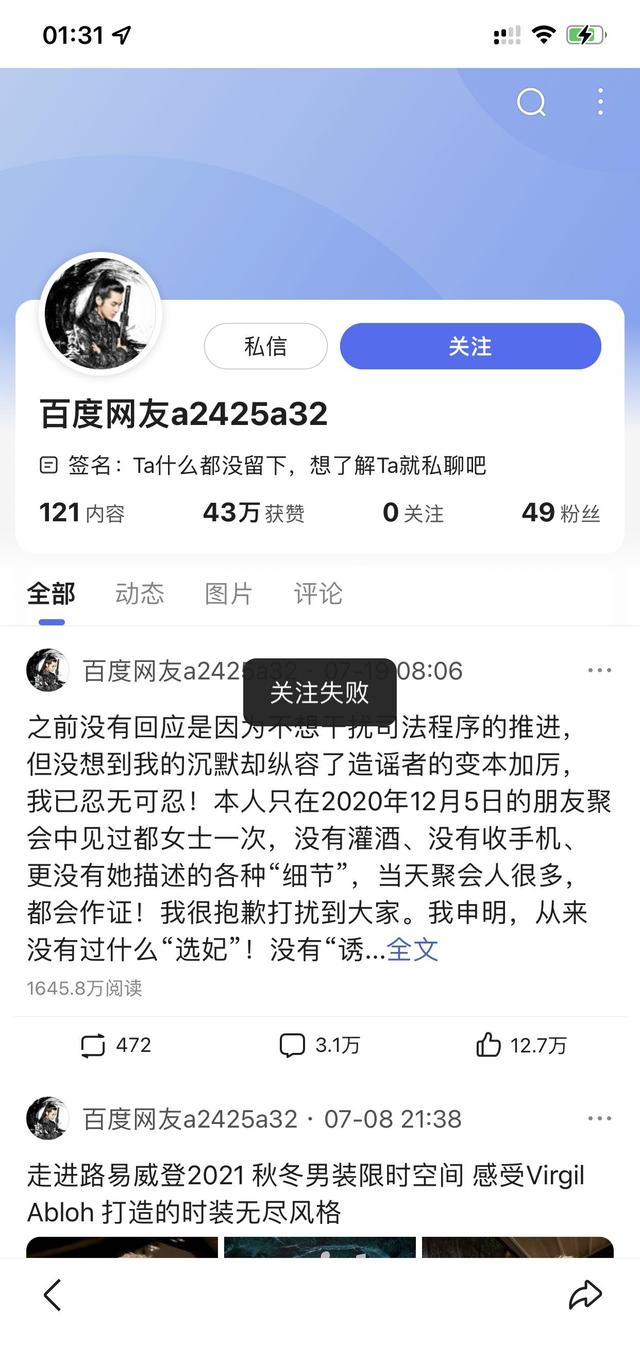Open the three-dot menu in the header
The image size is (640, 1345).
click(600, 102)
